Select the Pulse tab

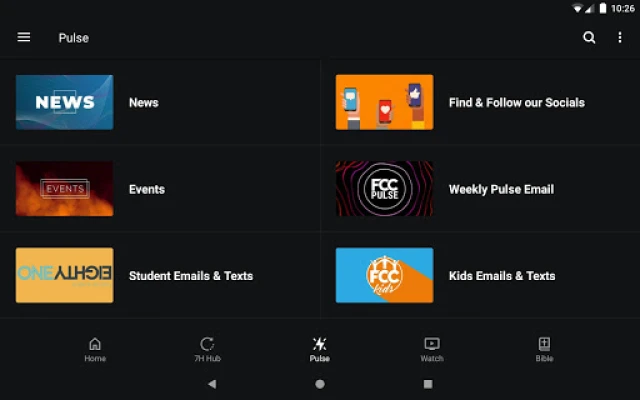coord(319,349)
